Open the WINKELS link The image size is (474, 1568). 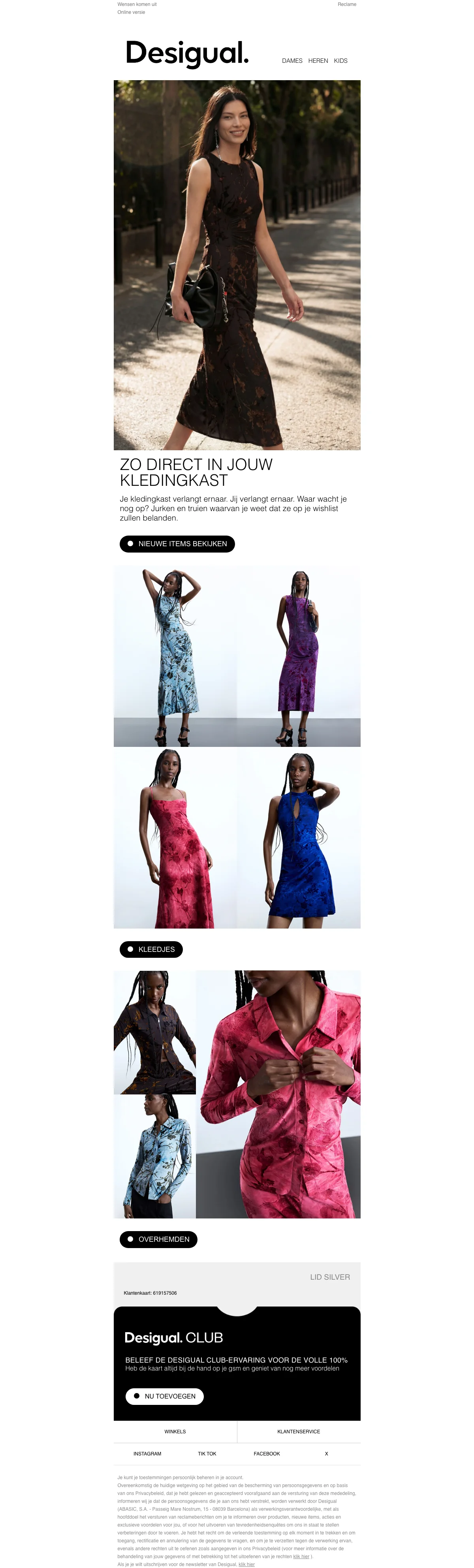pyautogui.click(x=175, y=1431)
